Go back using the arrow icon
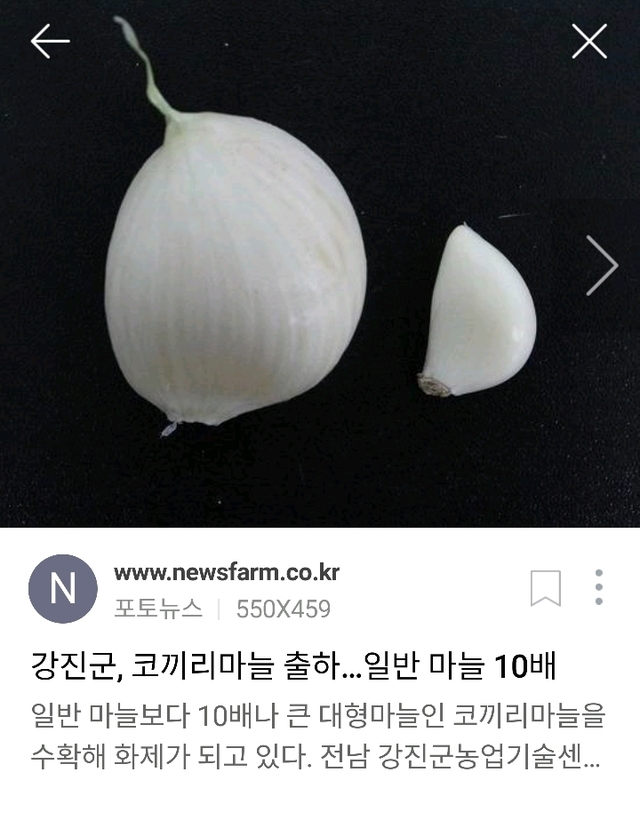The image size is (640, 828). coord(50,41)
